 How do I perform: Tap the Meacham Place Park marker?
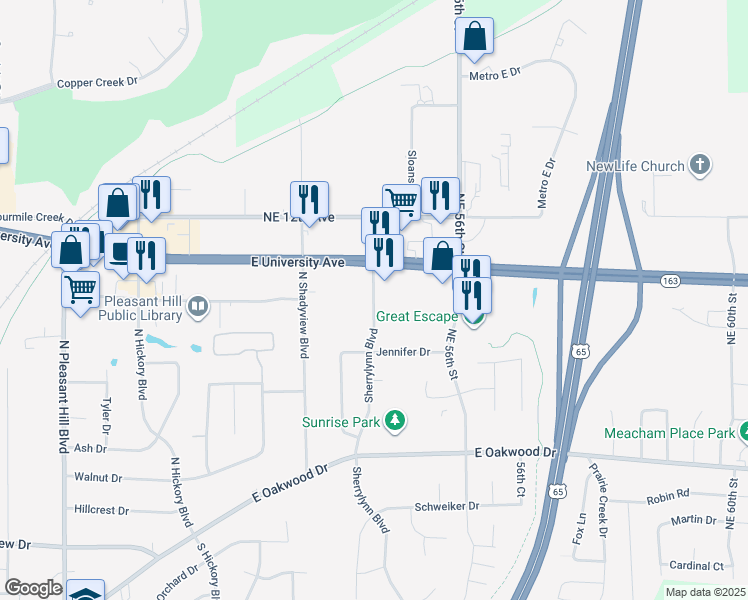pos(743,433)
